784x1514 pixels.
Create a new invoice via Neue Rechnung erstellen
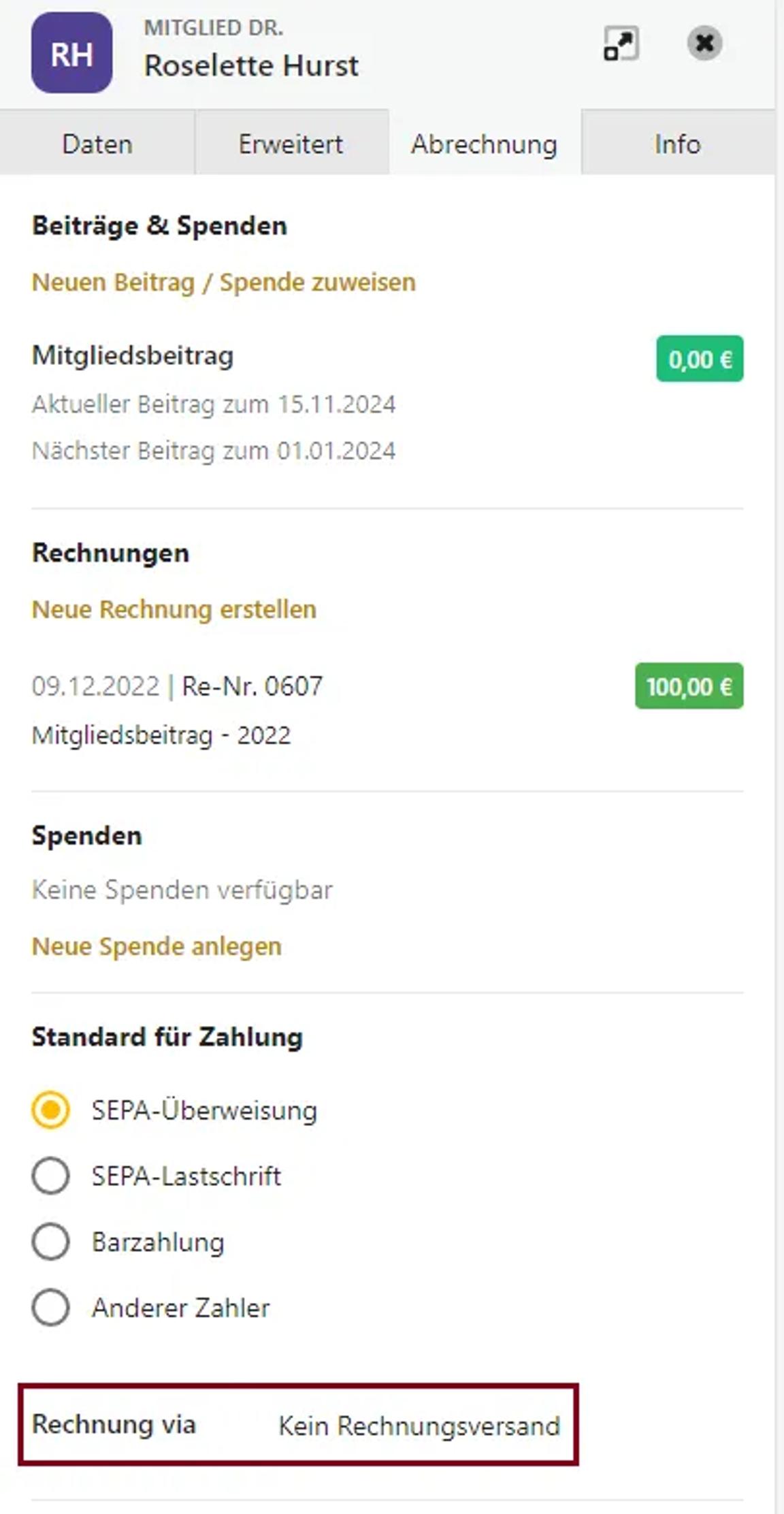[x=174, y=609]
